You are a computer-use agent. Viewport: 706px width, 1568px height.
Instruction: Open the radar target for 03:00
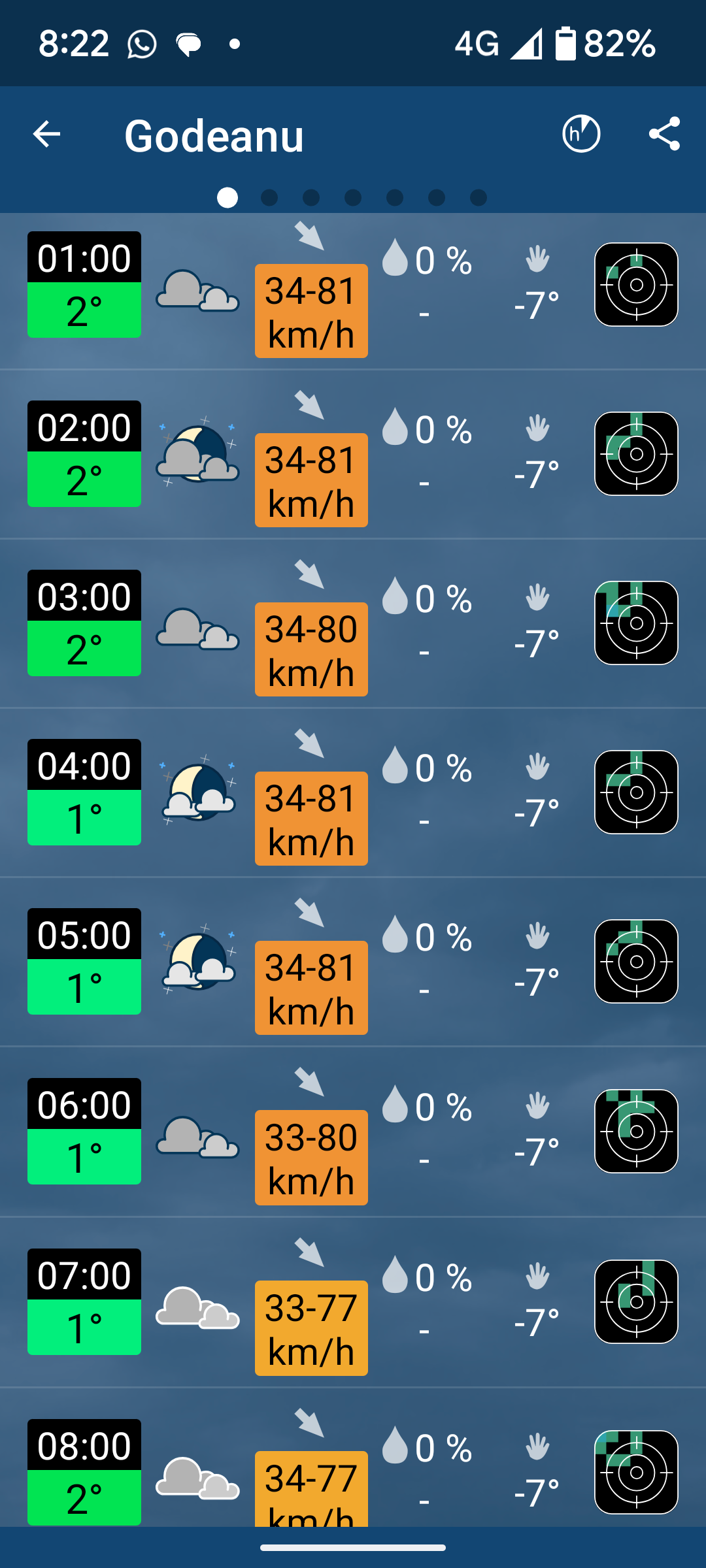pyautogui.click(x=636, y=623)
